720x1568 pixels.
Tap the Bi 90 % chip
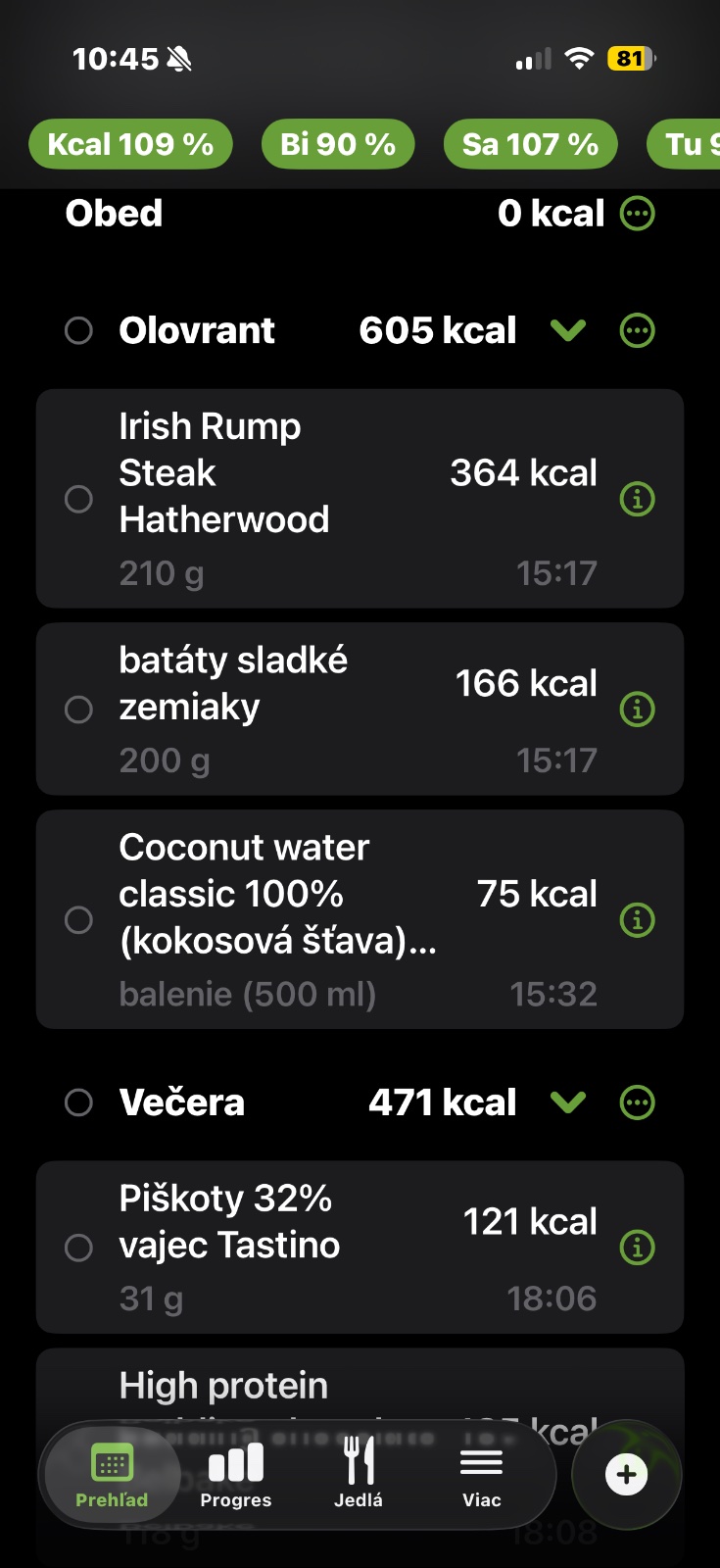[338, 145]
